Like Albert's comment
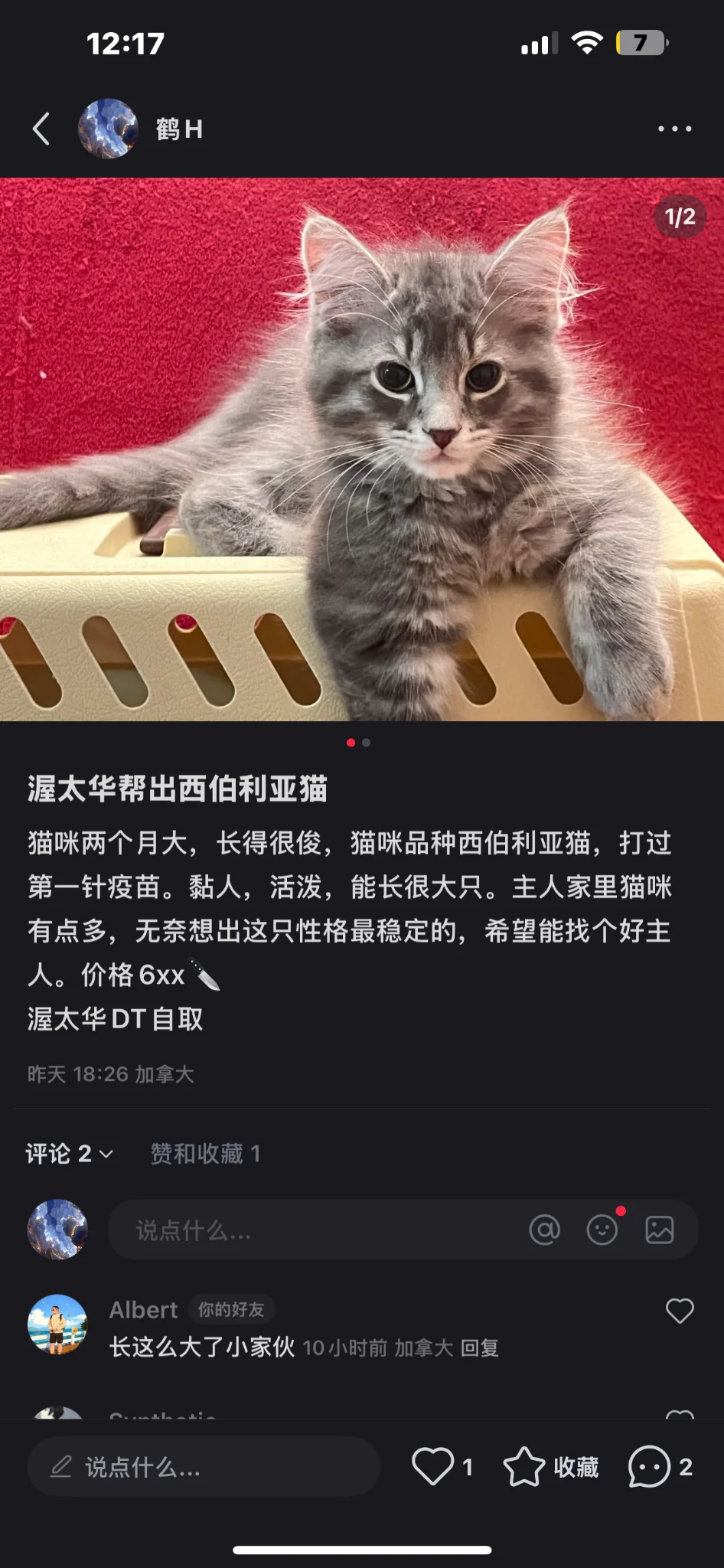724x1568 pixels. pos(679,1311)
